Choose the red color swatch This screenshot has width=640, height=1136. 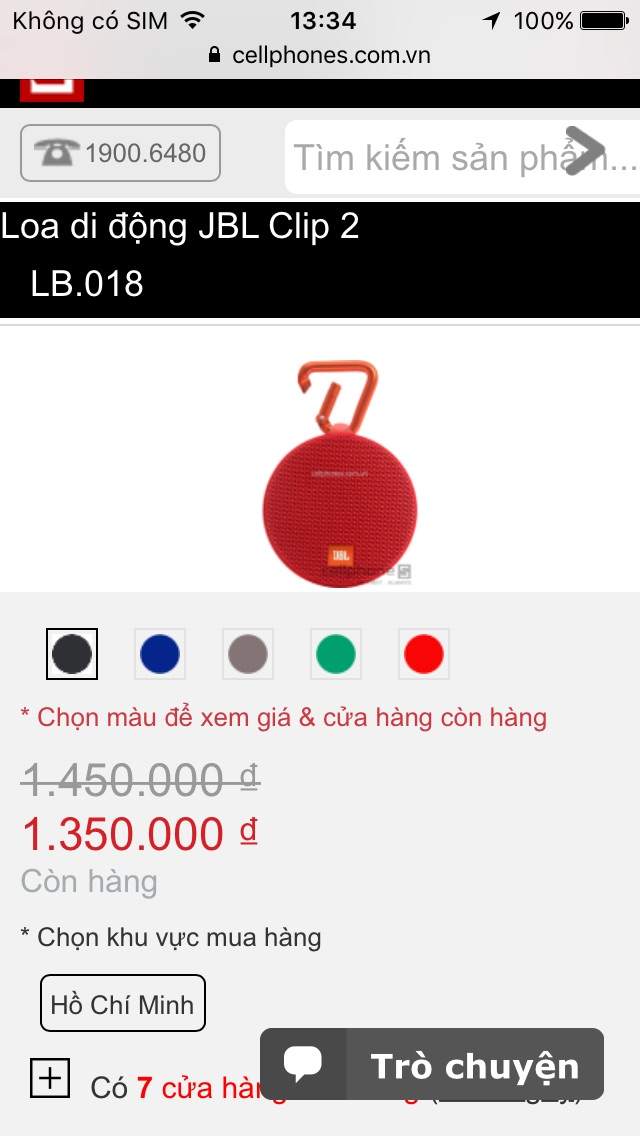point(424,653)
